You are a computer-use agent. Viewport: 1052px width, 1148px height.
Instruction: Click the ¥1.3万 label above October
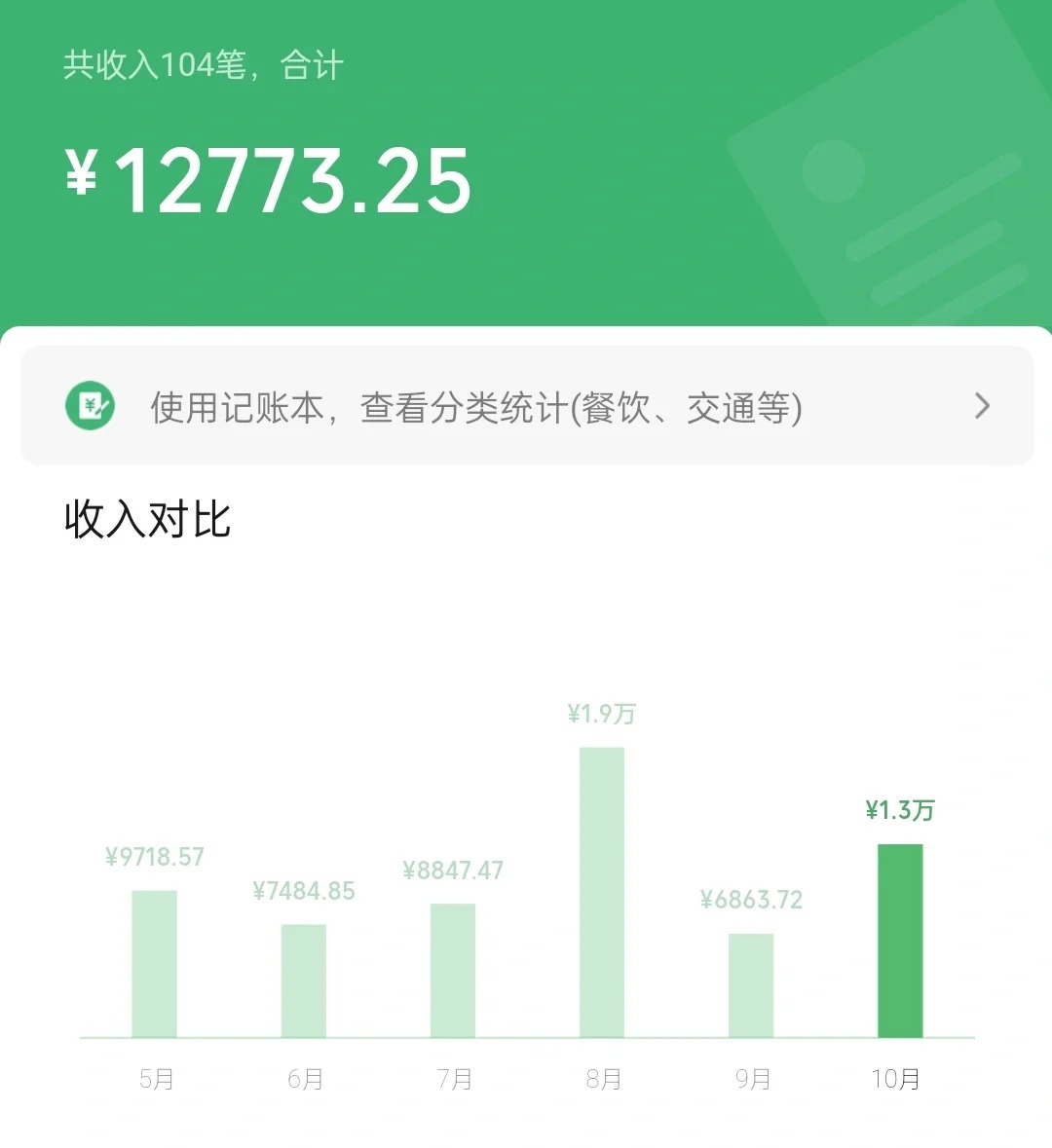(x=899, y=809)
